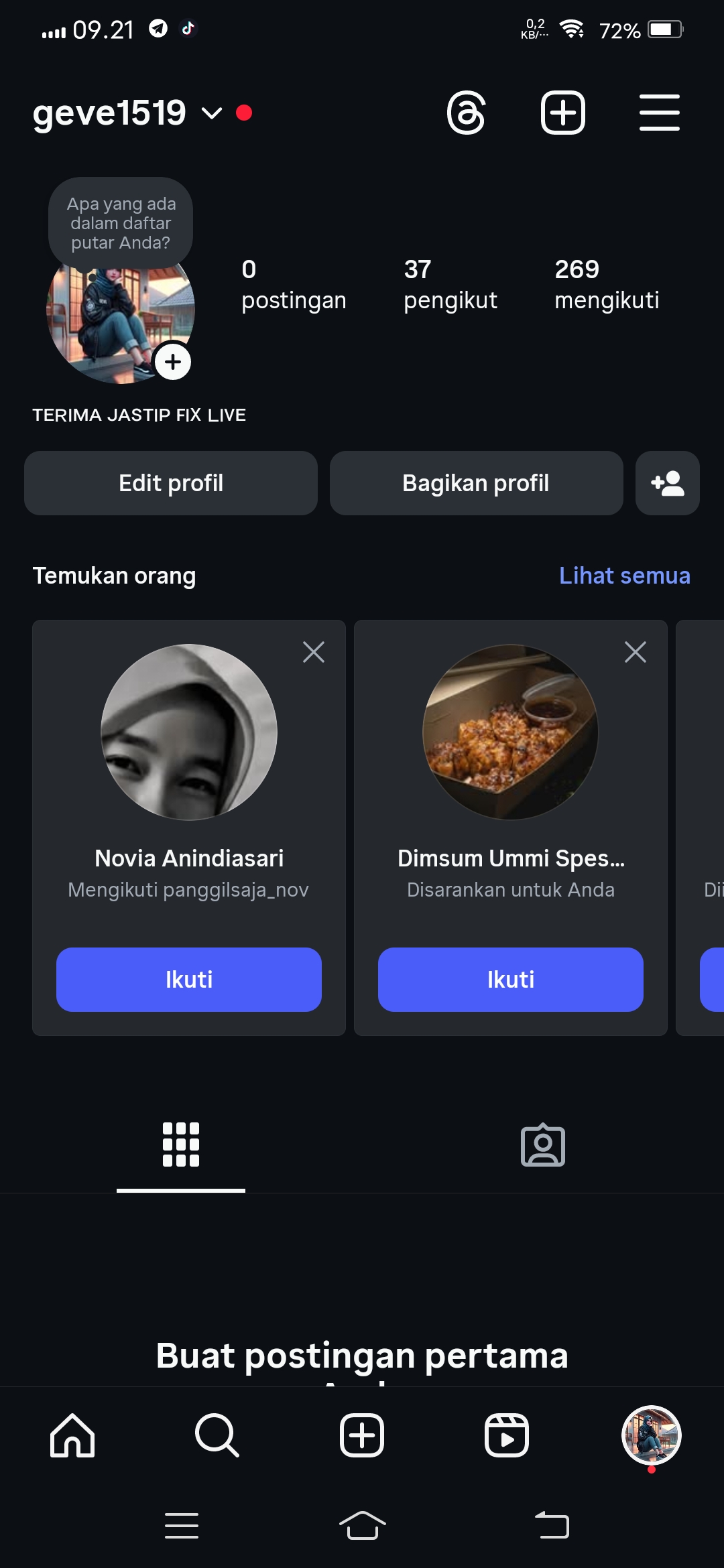724x1568 pixels.
Task: Dismiss Dimsum Ummi suggestion card
Action: 635,652
